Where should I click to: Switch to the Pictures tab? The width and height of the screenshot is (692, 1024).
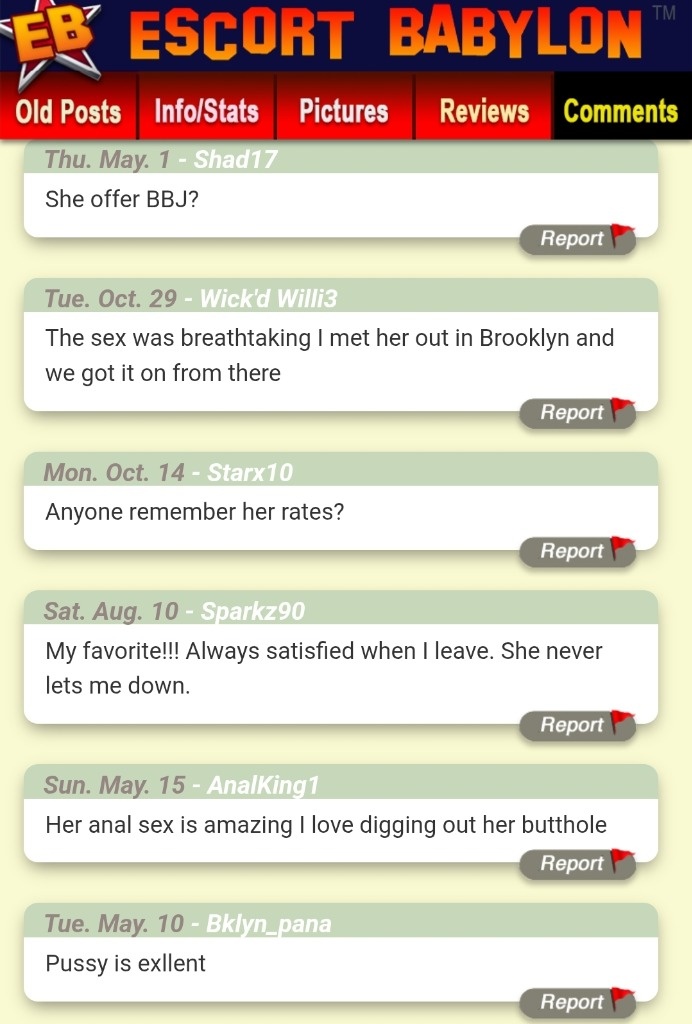coord(343,110)
